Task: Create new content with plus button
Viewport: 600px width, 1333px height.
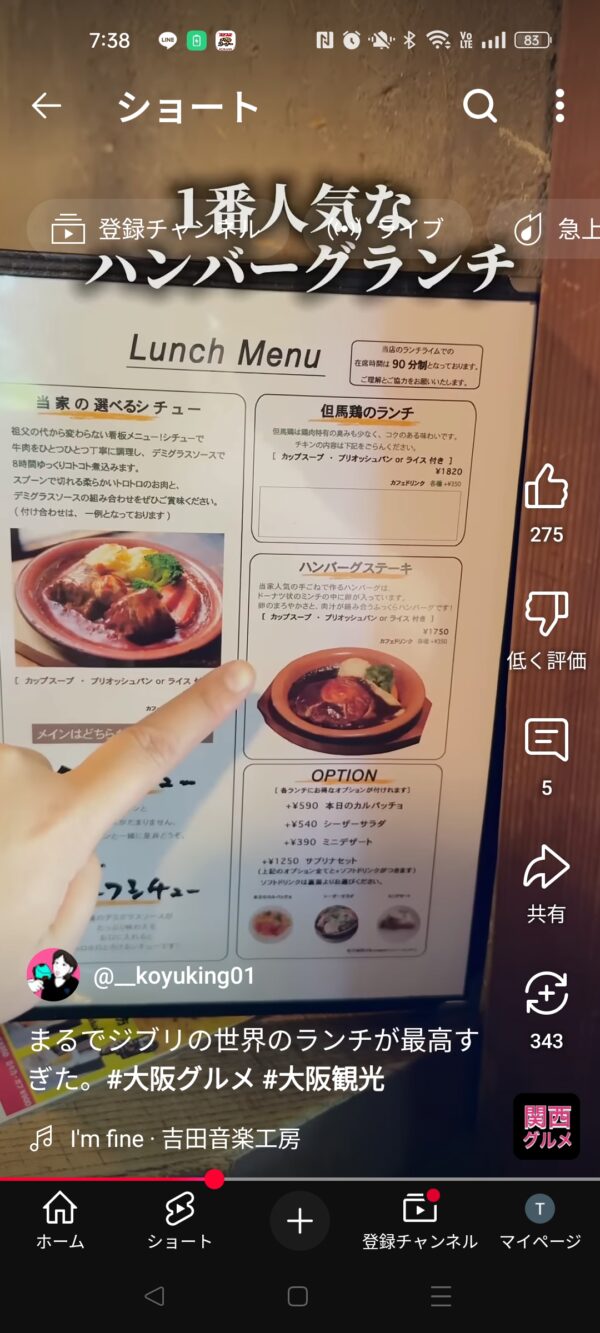Action: (x=300, y=1220)
